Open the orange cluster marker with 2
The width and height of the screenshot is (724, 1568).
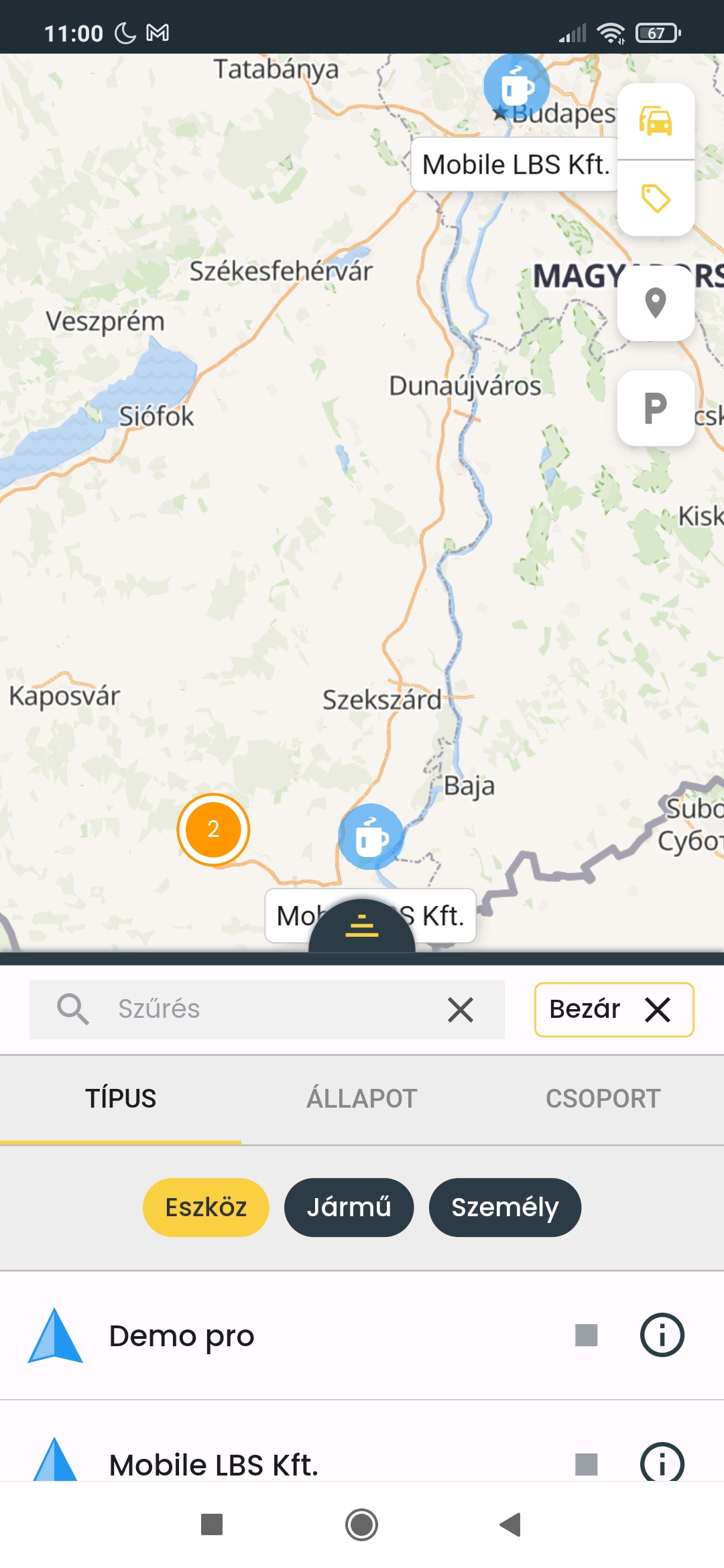[x=213, y=830]
